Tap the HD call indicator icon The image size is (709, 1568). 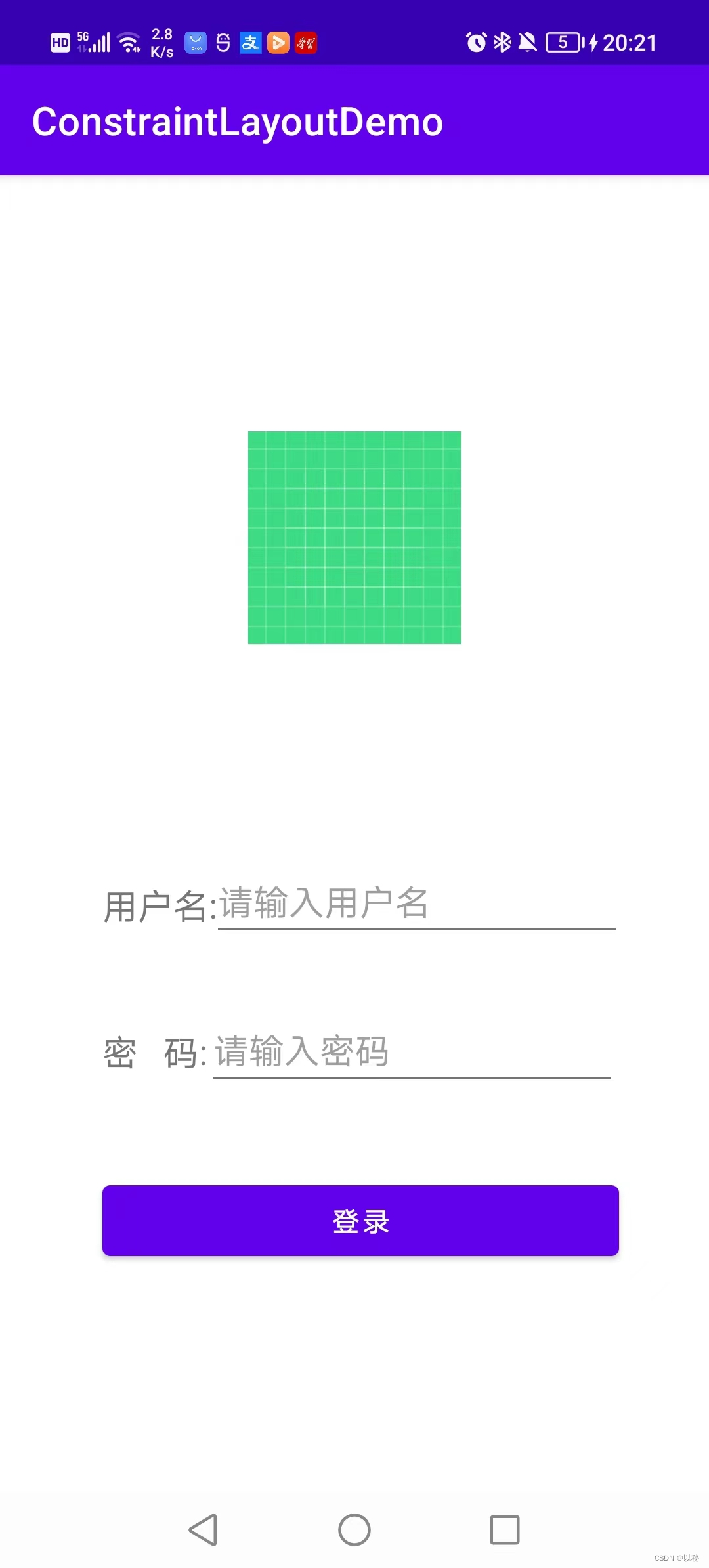[60, 42]
